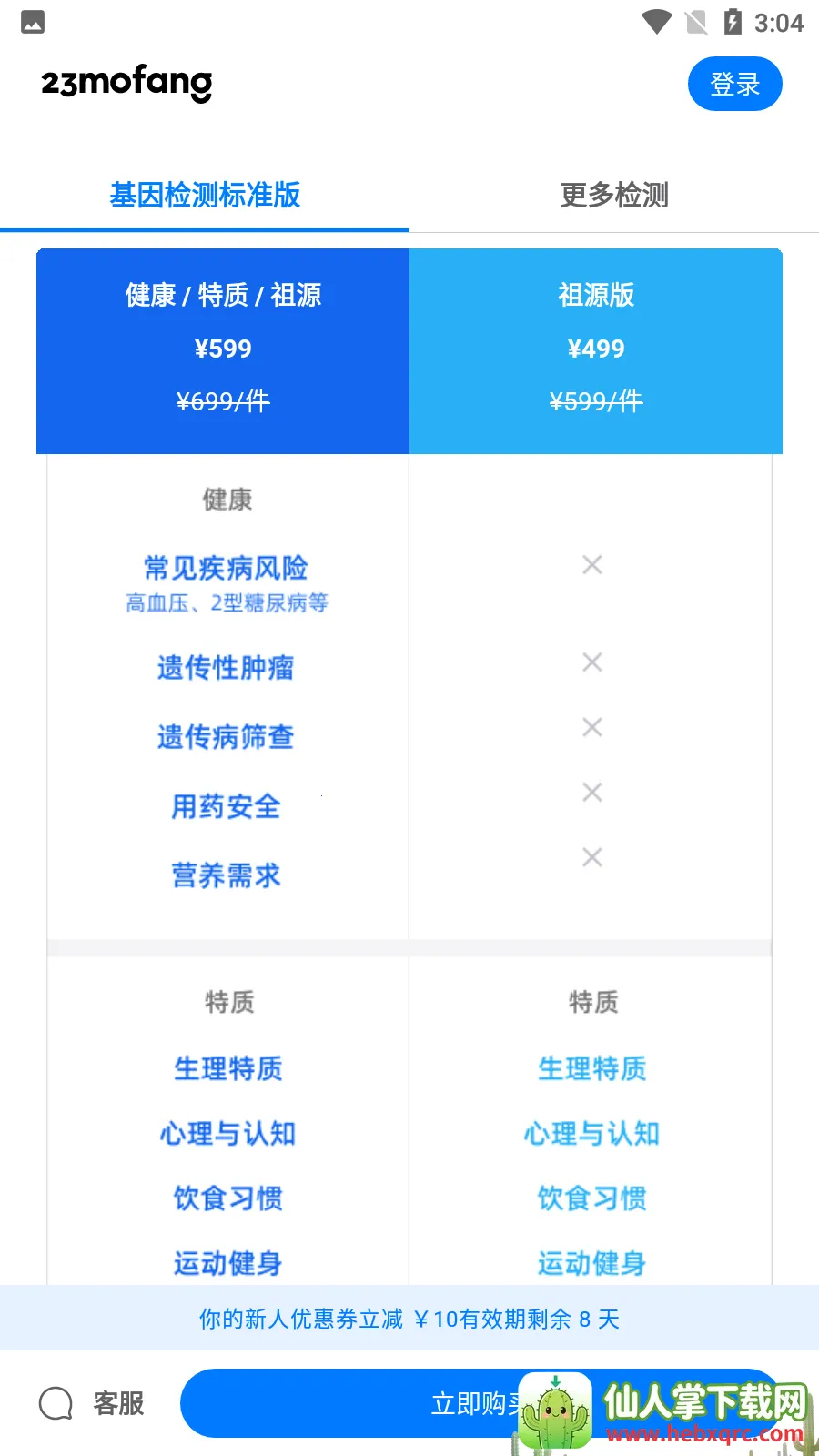Screen dimensions: 819x1456
Task: Open 用药安全 details
Action: (x=226, y=806)
